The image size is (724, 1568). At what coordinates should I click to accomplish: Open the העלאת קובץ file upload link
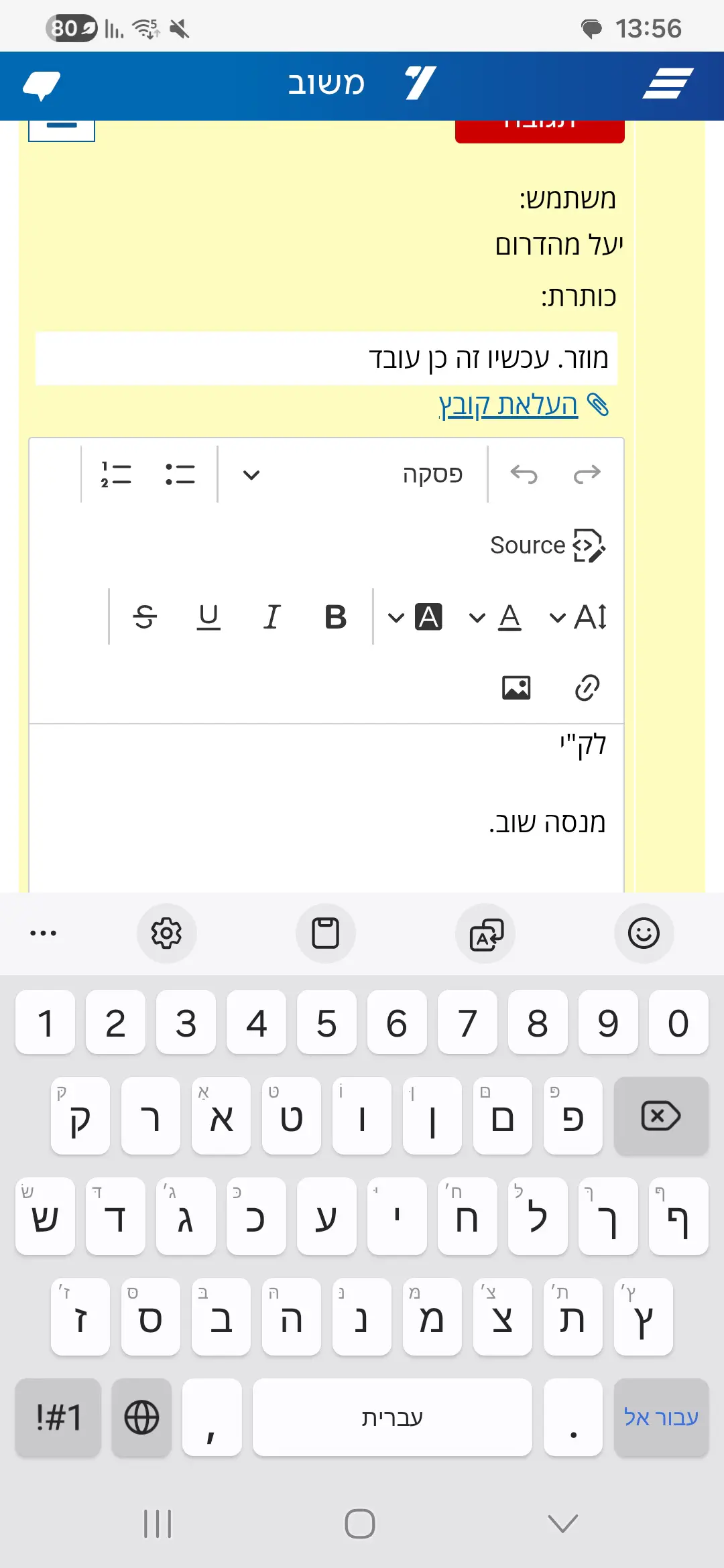pos(508,405)
